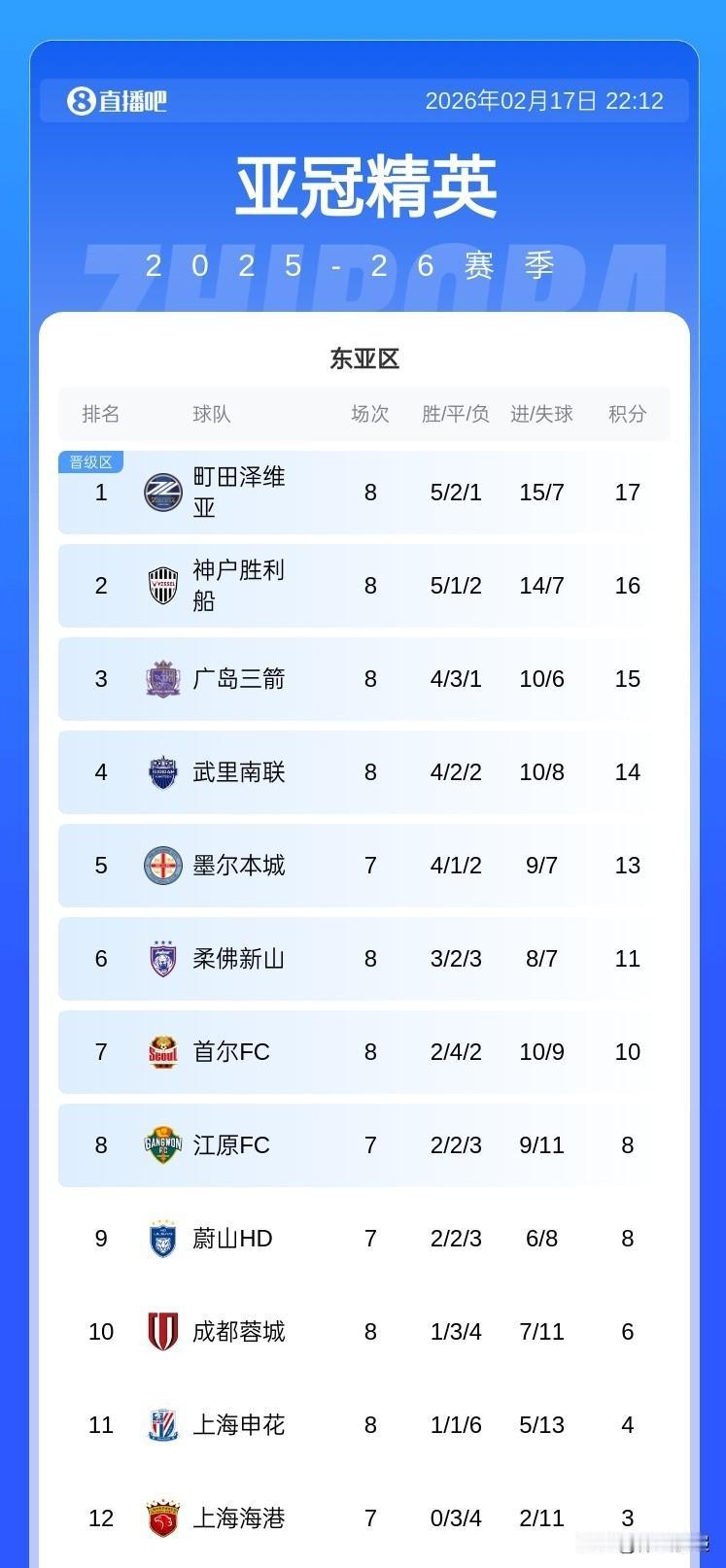The width and height of the screenshot is (726, 1568).
Task: Select the 武里南联 Buriram logo
Action: [x=161, y=771]
